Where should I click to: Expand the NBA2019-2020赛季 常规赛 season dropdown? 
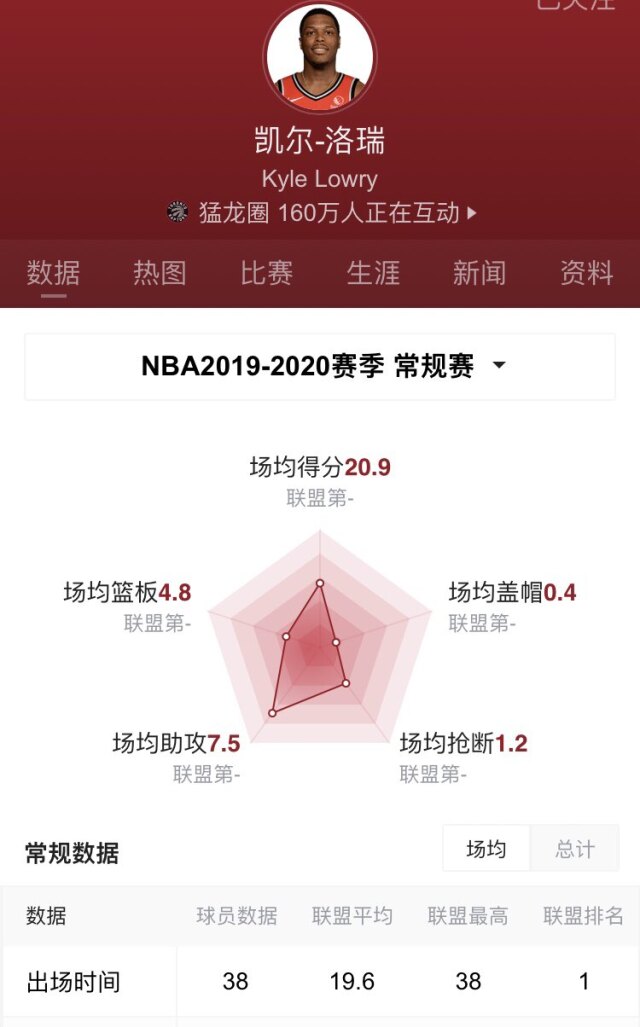[x=320, y=367]
